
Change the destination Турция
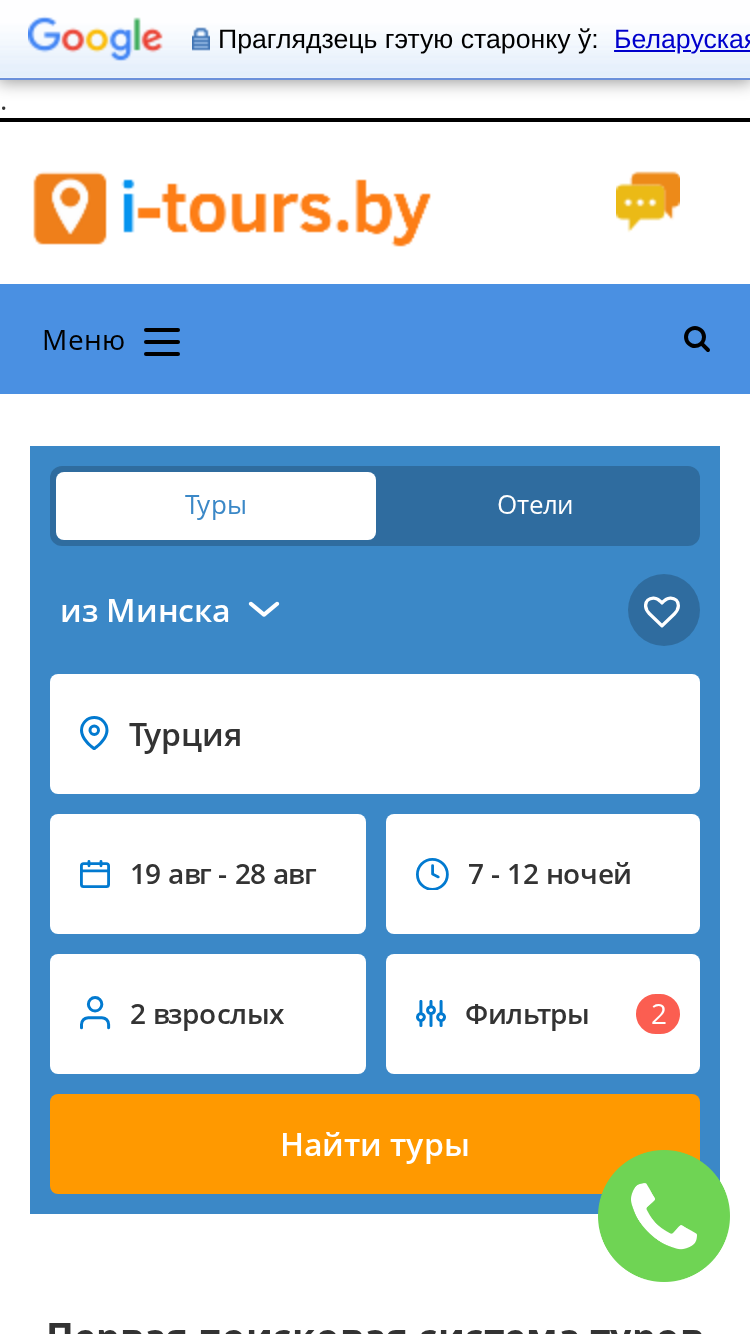coord(375,734)
